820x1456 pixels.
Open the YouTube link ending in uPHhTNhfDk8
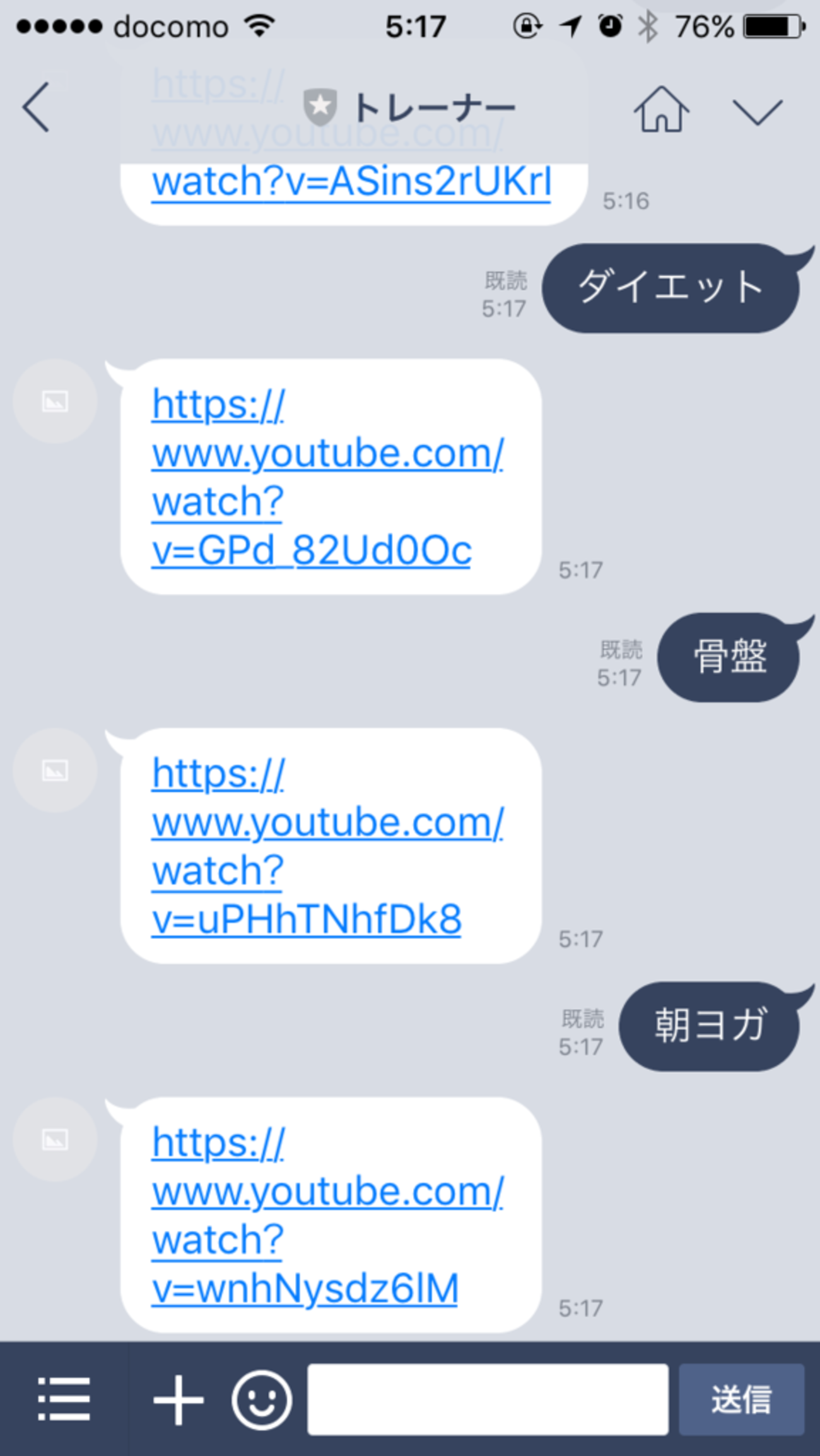point(327,846)
